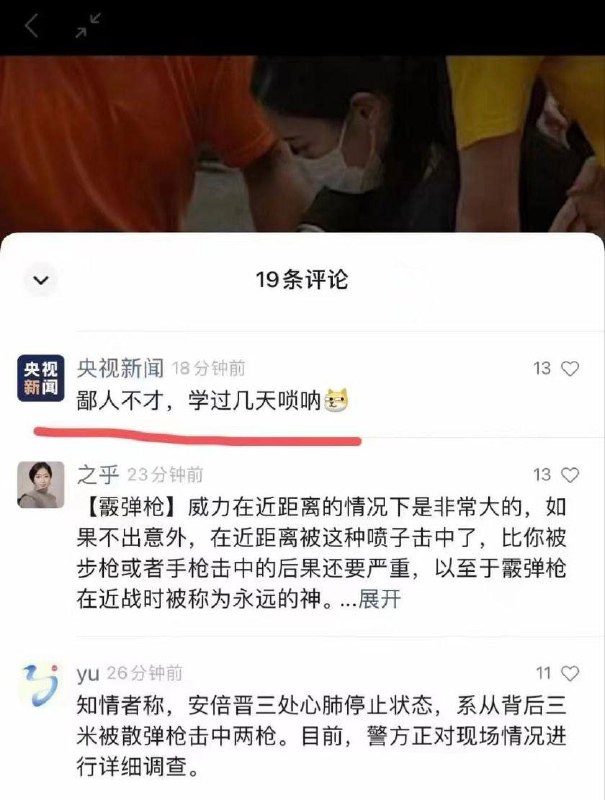Open 央视新闻's profile avatar
The height and width of the screenshot is (800, 605).
click(41, 379)
